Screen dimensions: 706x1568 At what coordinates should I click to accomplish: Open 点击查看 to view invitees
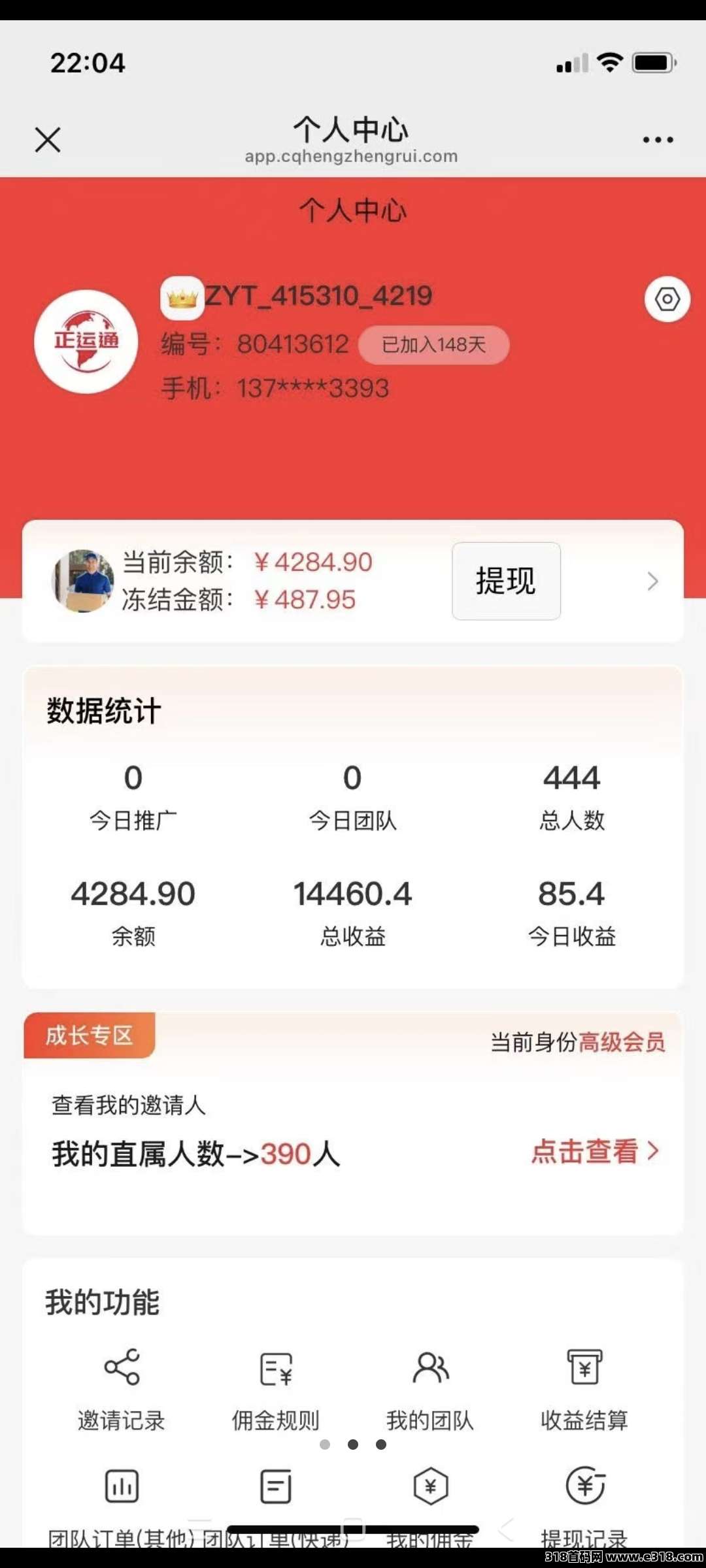595,1151
